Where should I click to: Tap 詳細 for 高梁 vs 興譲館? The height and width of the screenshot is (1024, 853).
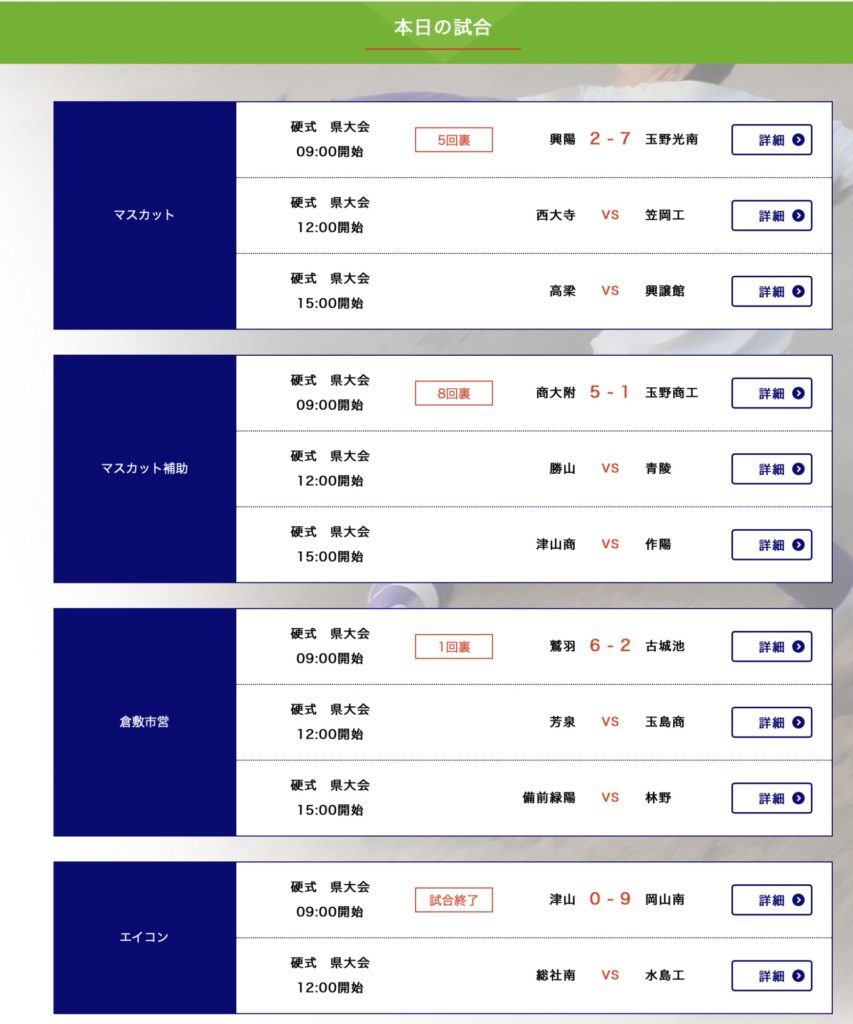coord(771,292)
